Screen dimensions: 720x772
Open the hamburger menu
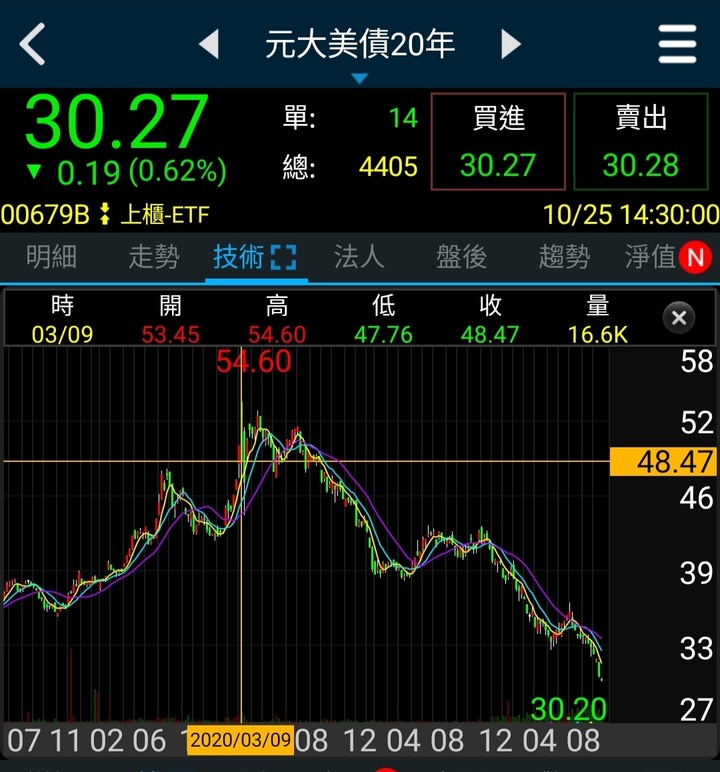677,44
